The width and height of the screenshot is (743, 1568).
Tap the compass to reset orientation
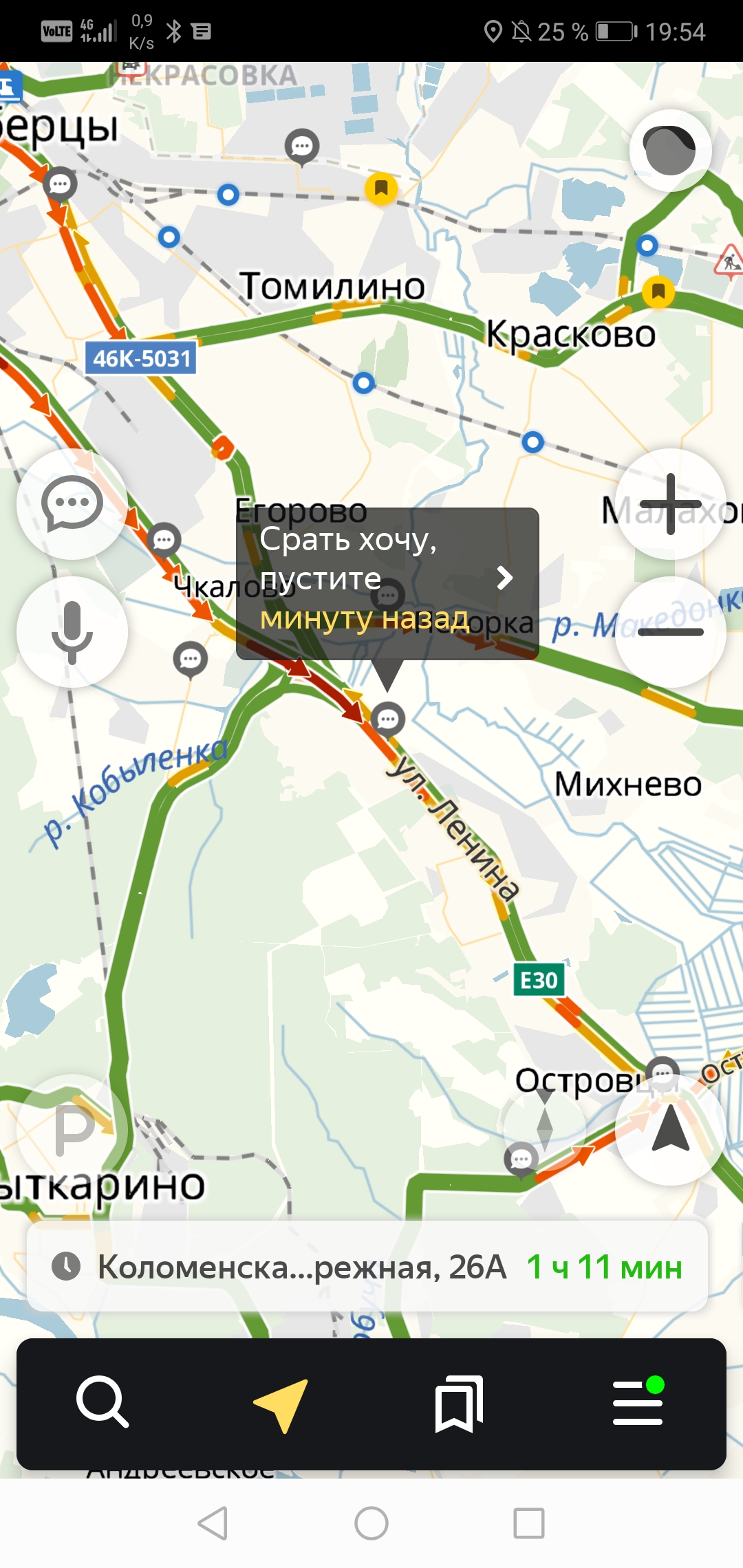pos(544,1129)
